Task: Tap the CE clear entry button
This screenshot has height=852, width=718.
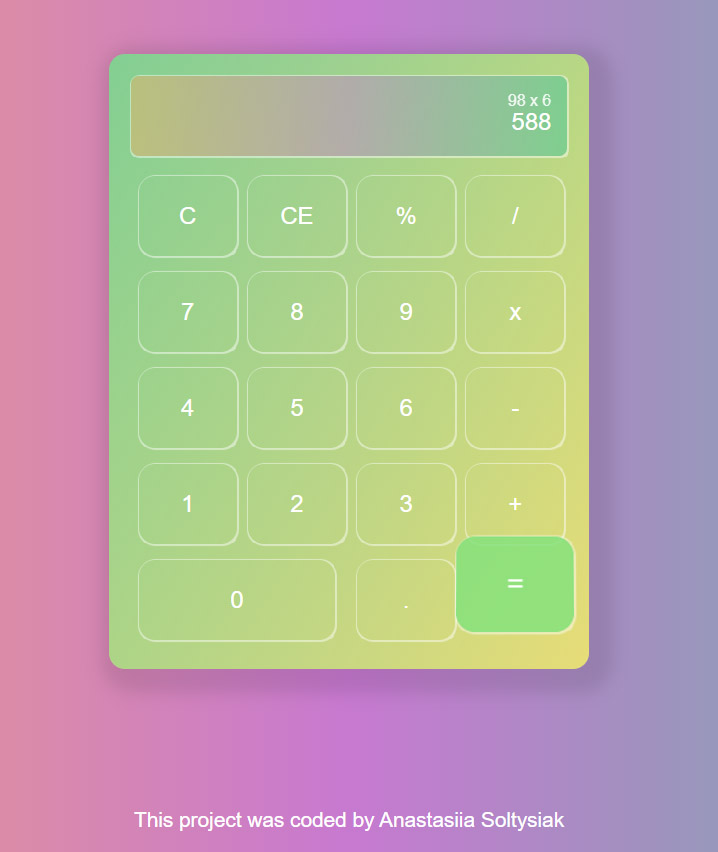Action: click(297, 216)
